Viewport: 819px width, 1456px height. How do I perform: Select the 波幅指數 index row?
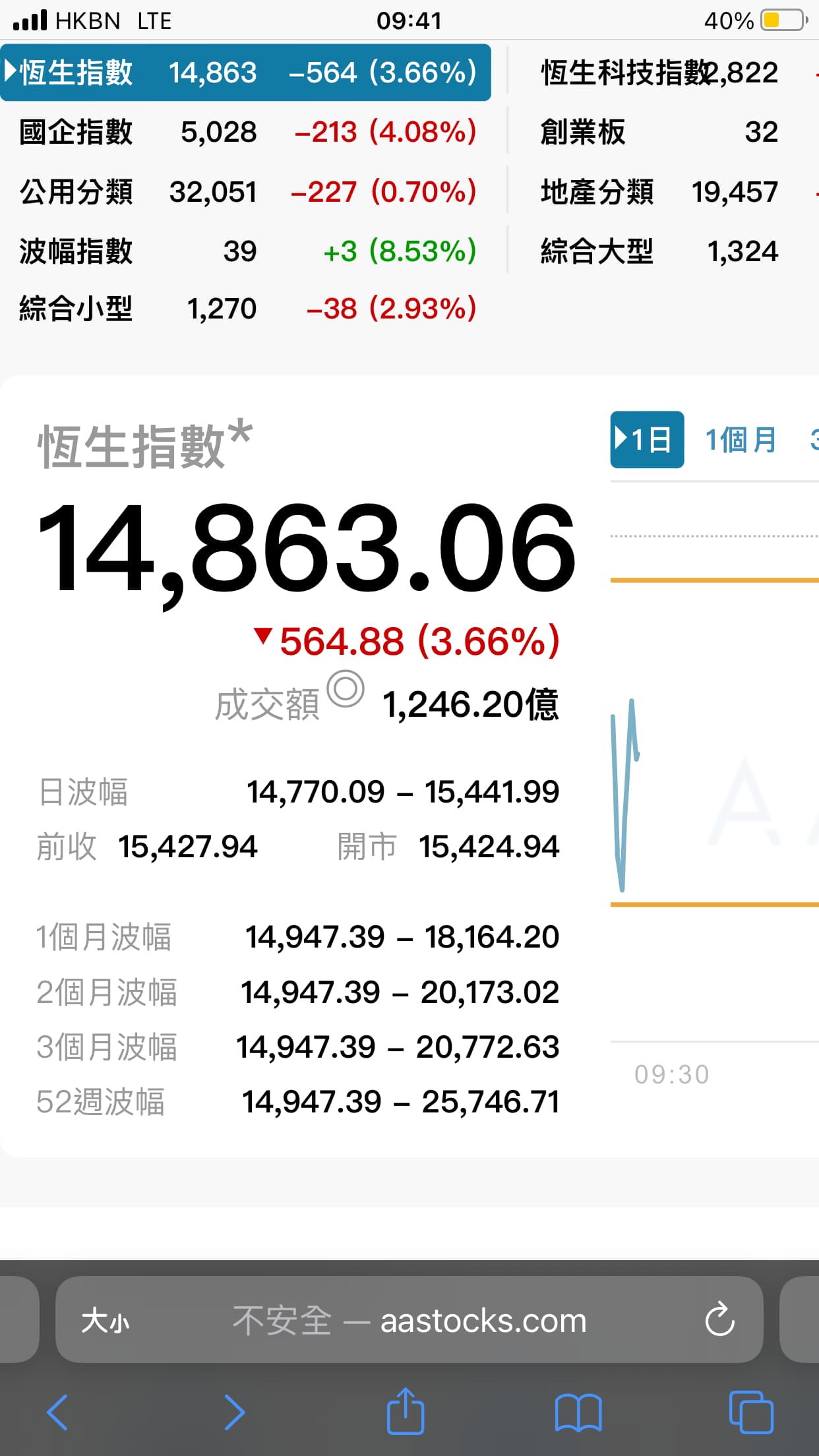(x=245, y=251)
